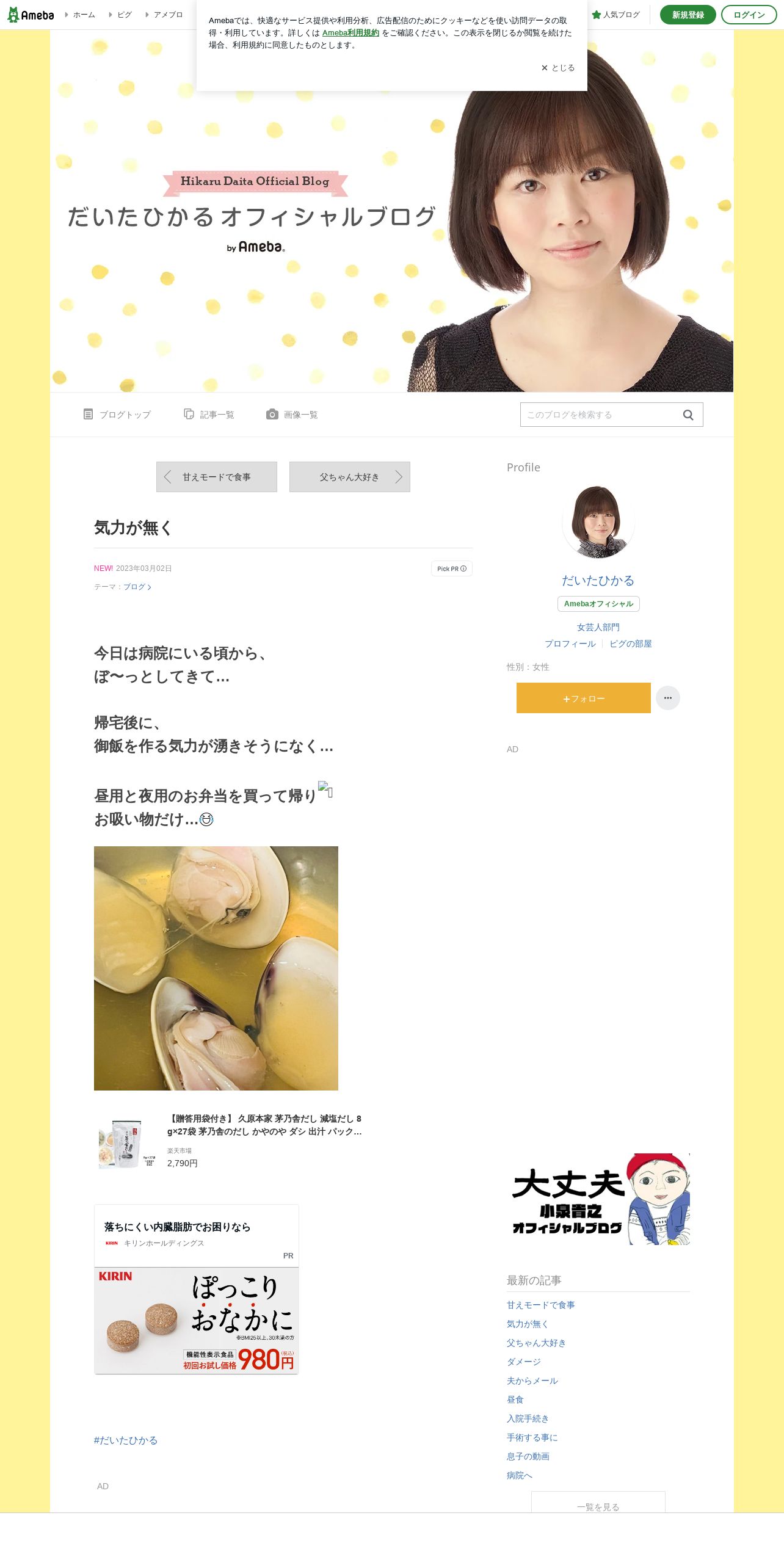Image resolution: width=784 pixels, height=1568 pixels.
Task: Open the ピグの部屋 link
Action: click(631, 644)
